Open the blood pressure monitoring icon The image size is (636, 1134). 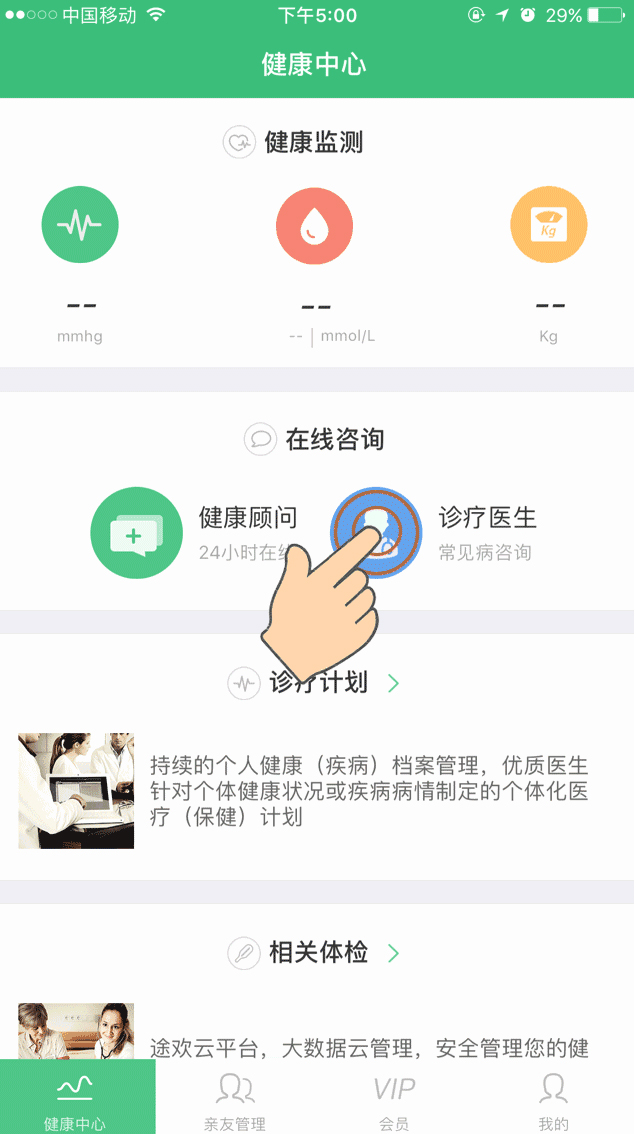click(80, 225)
